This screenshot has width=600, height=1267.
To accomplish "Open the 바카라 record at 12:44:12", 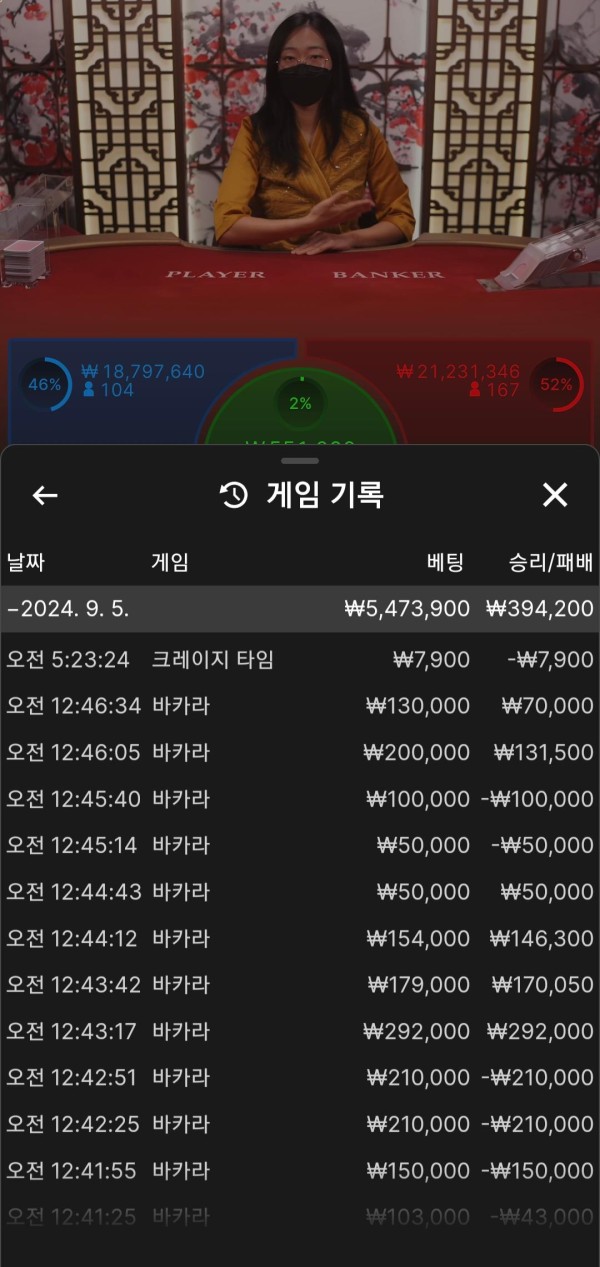I will (300, 938).
